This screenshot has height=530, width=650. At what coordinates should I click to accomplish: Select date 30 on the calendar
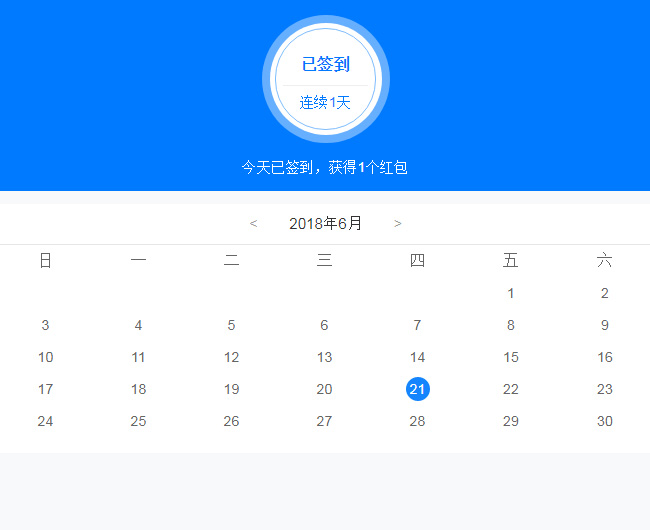(604, 421)
